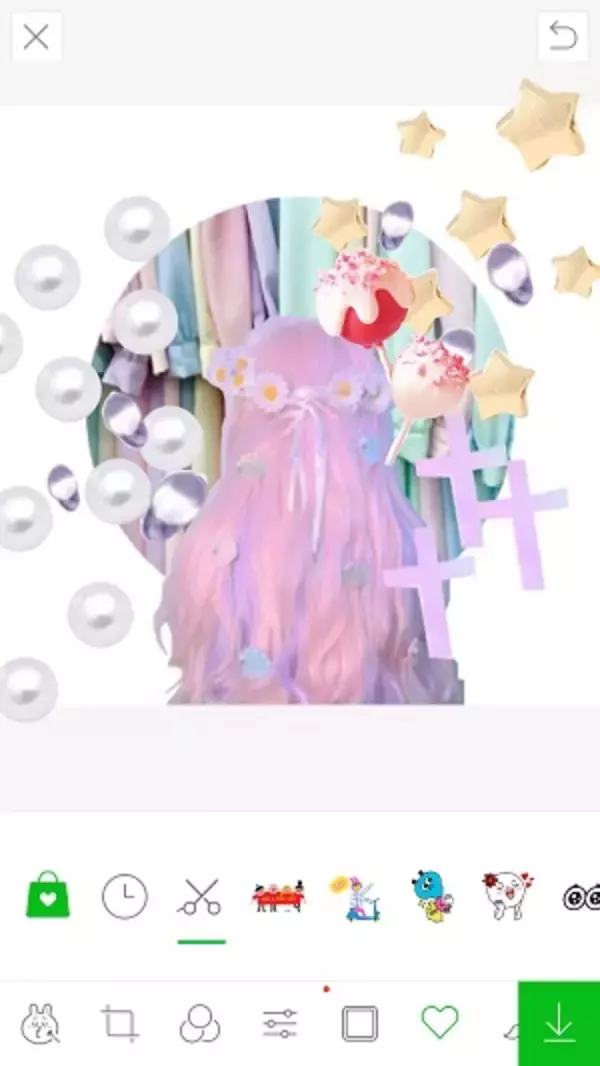Open the white face with hearts sticker pack
The image size is (600, 1066).
(x=508, y=895)
